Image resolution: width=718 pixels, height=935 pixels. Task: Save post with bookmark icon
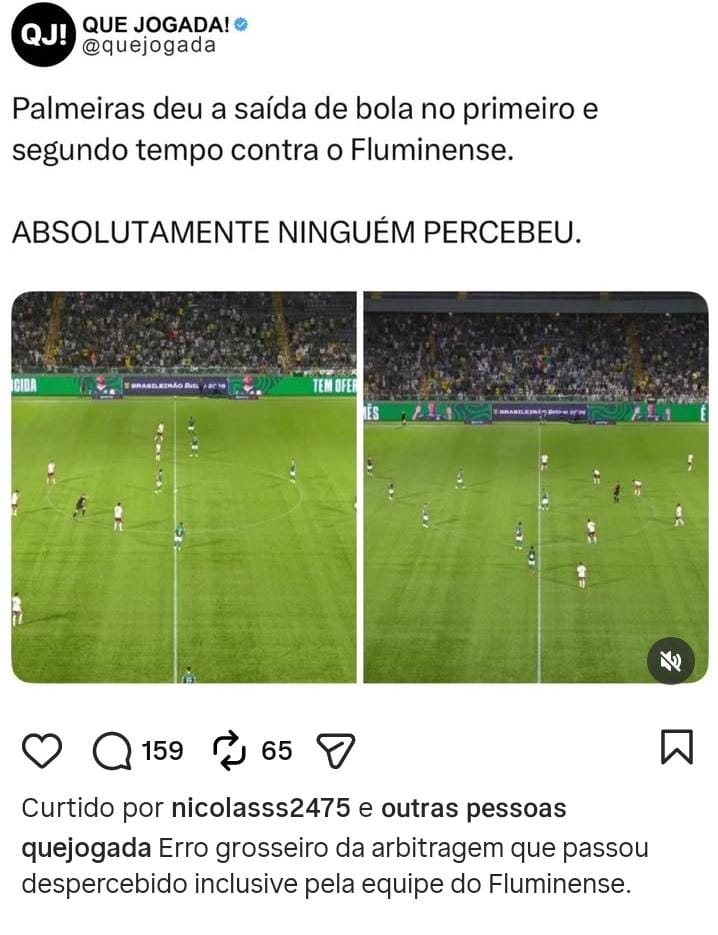click(x=677, y=747)
